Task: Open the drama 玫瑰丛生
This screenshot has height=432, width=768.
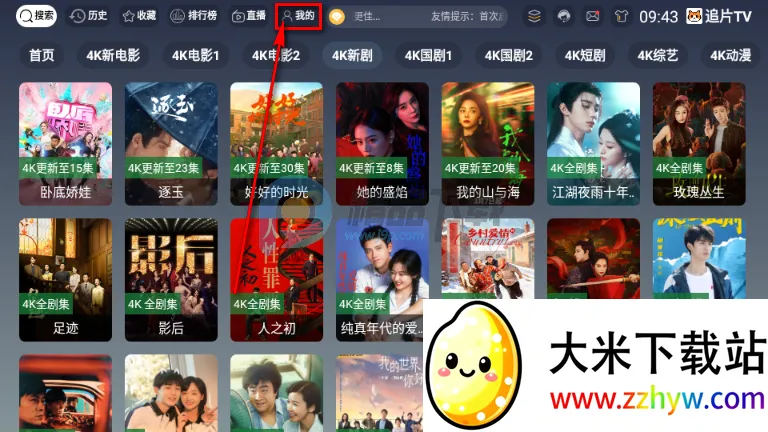Action: [x=699, y=142]
